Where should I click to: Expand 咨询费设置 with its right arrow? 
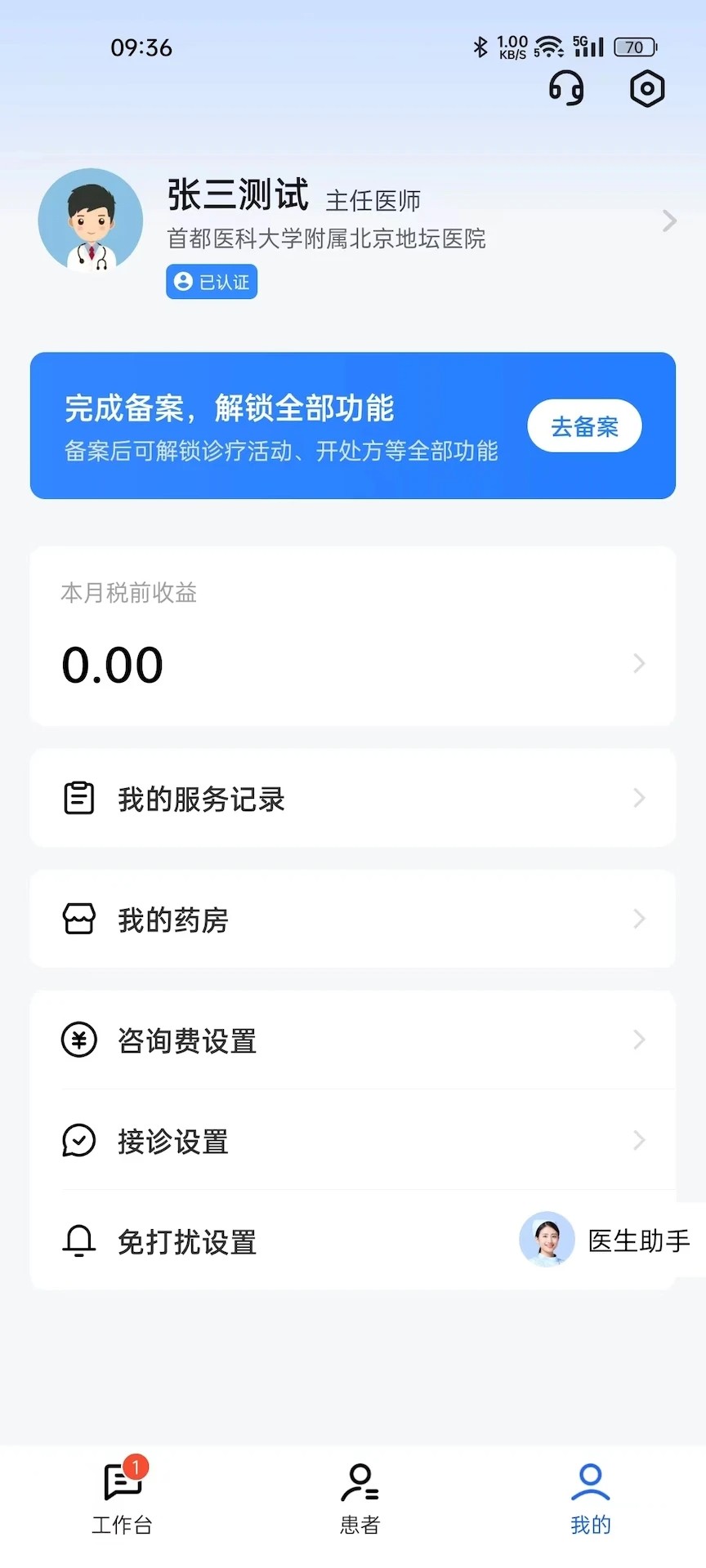tap(639, 1040)
